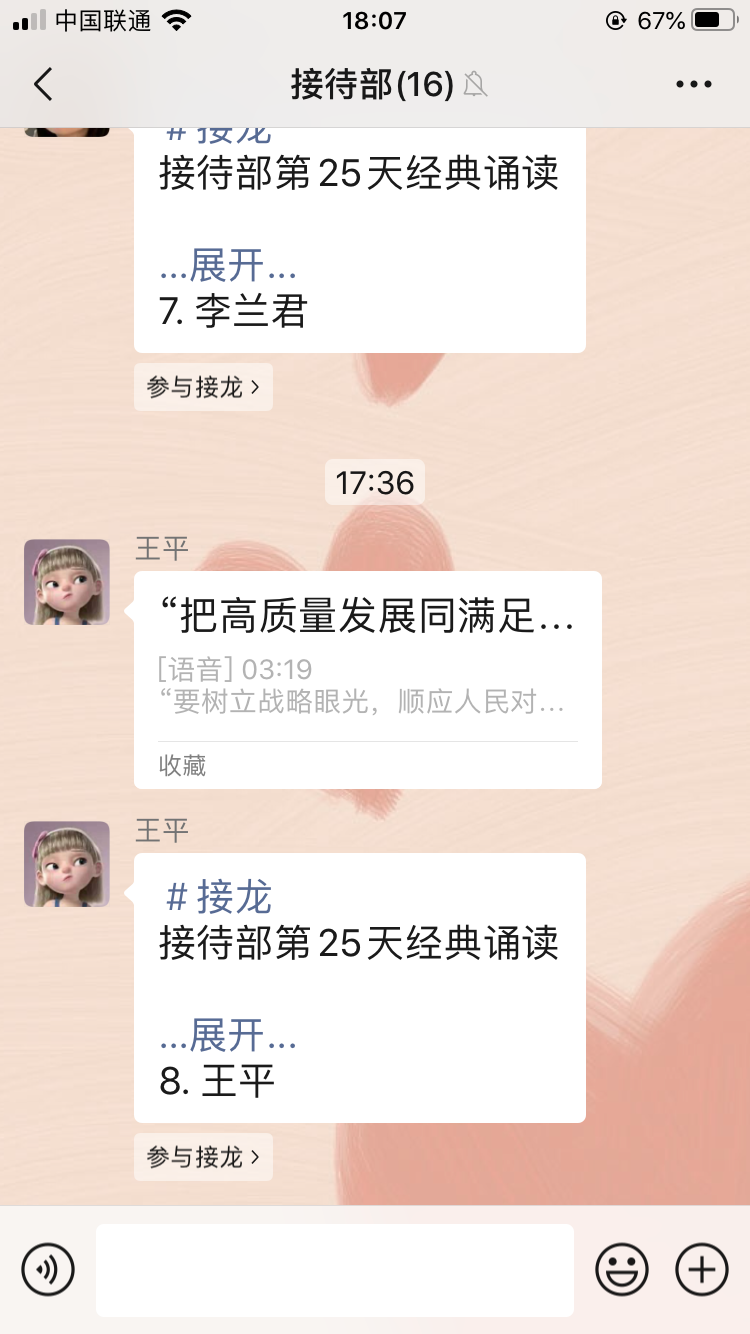This screenshot has height=1334, width=750.
Task: Tap 参与接龙 under the 8. 王平 message
Action: pyautogui.click(x=203, y=1157)
